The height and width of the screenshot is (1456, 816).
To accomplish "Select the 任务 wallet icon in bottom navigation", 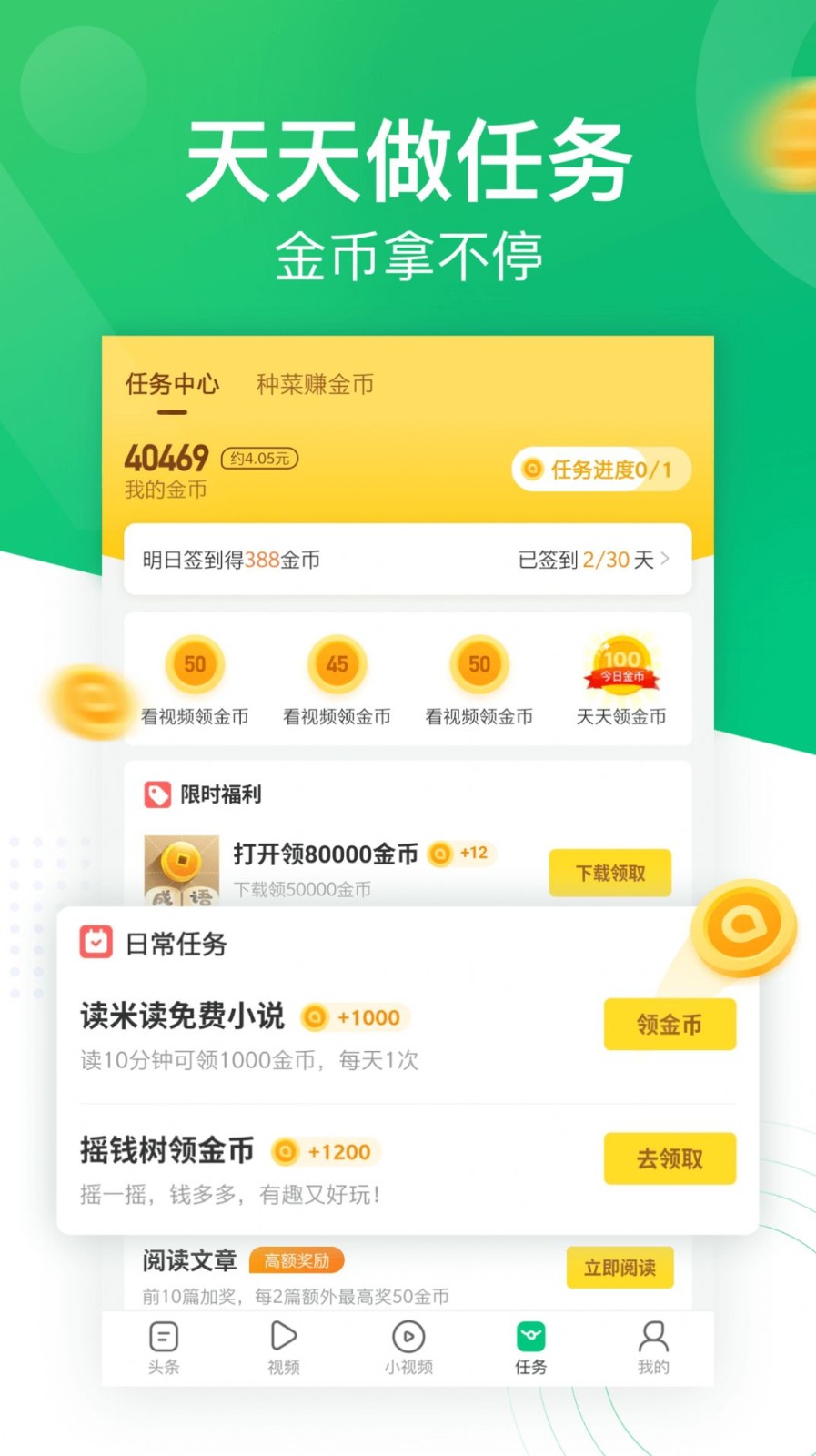I will 530,1337.
